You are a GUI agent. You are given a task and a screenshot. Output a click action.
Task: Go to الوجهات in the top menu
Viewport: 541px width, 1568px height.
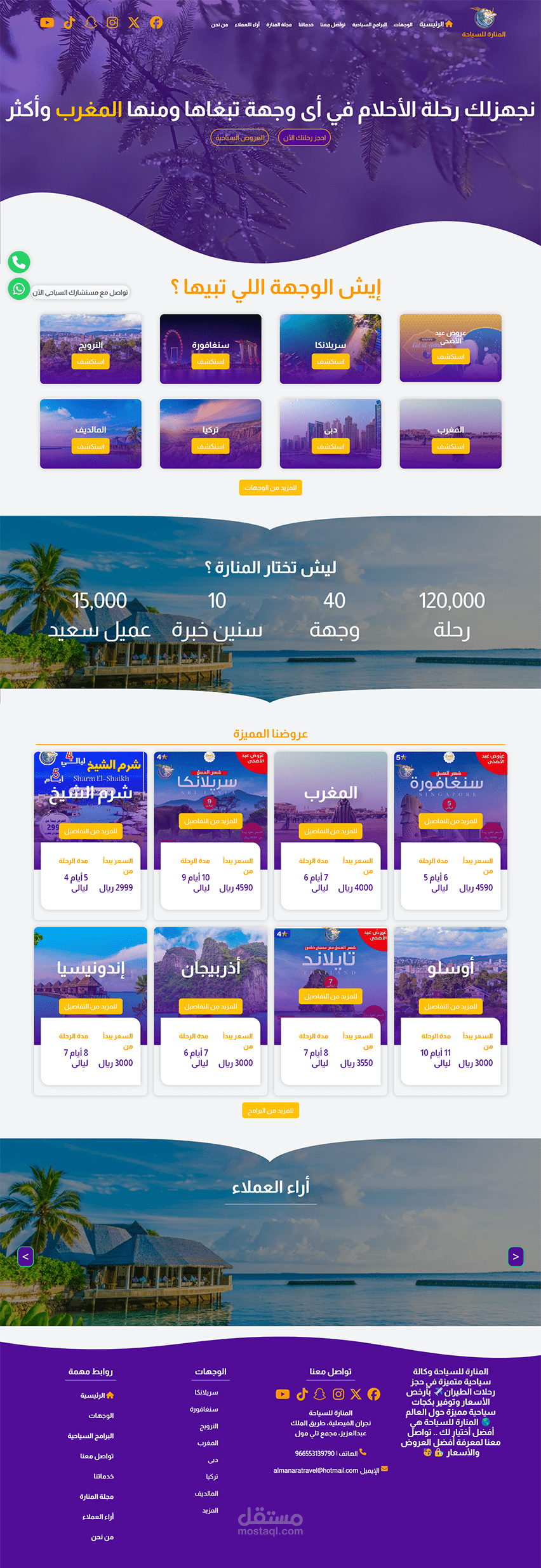point(403,25)
